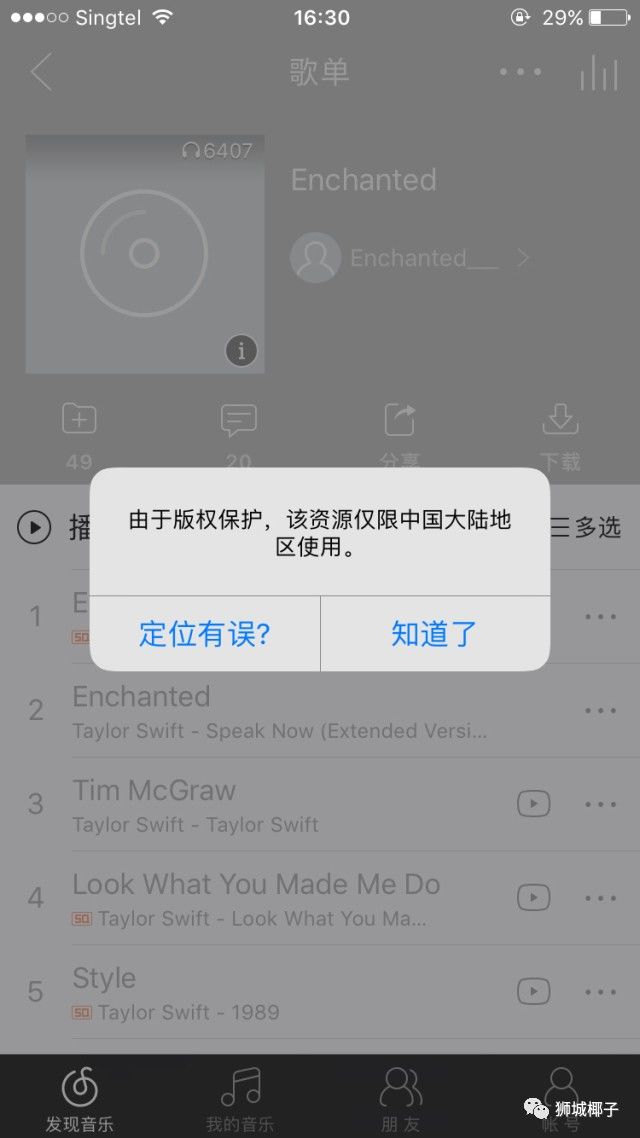
Task: Open the now-playing bars icon
Action: click(x=598, y=72)
